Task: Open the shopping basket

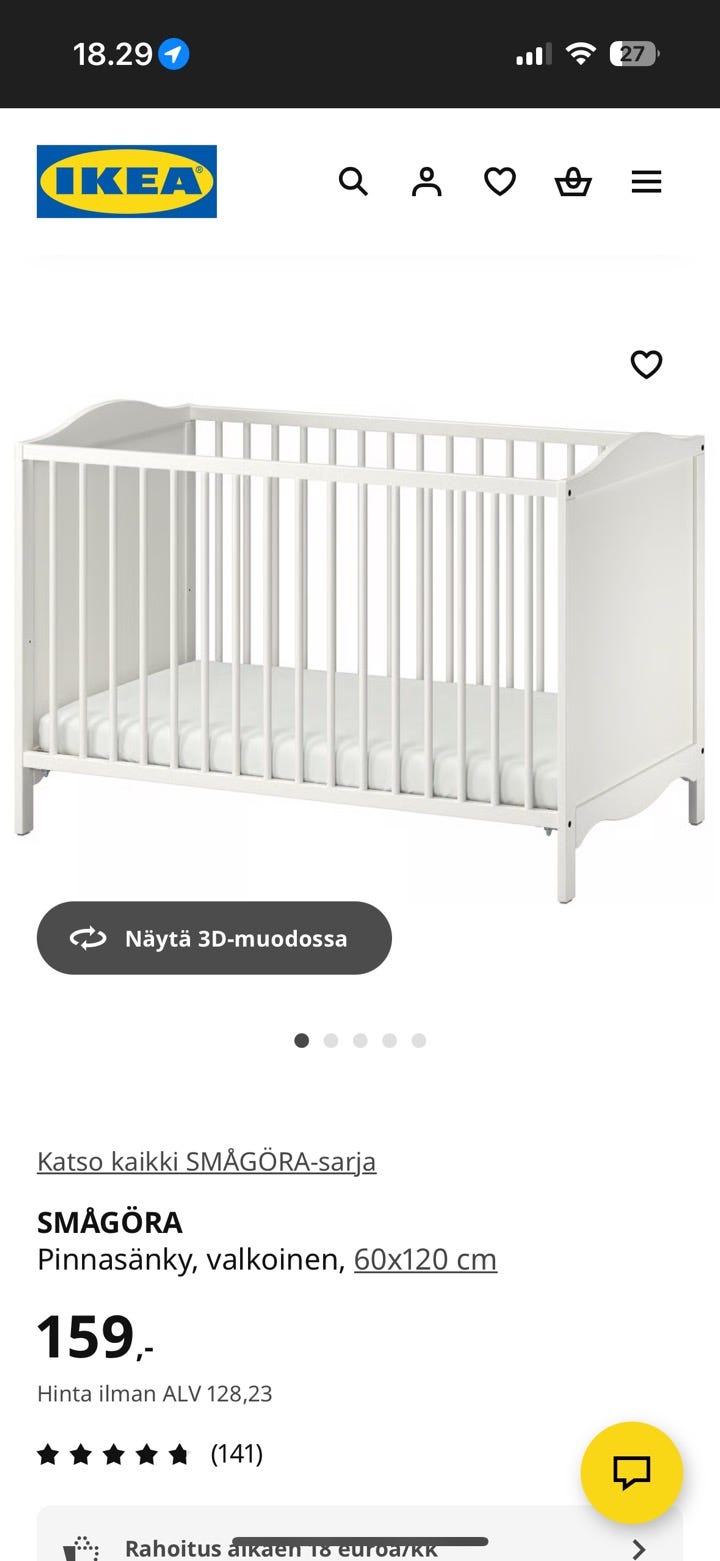Action: click(573, 181)
